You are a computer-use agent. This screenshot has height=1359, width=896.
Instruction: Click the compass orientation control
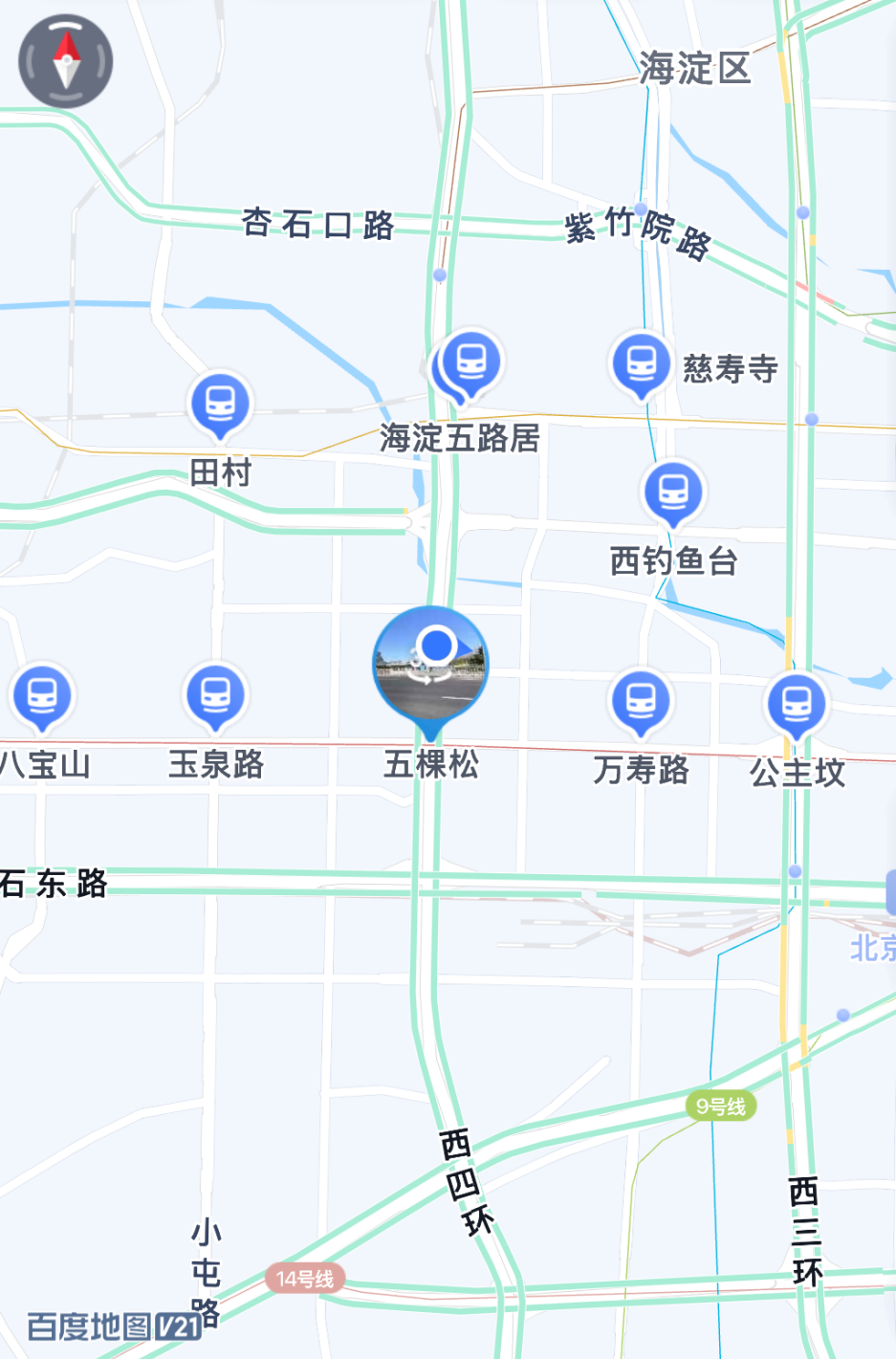pos(64,59)
